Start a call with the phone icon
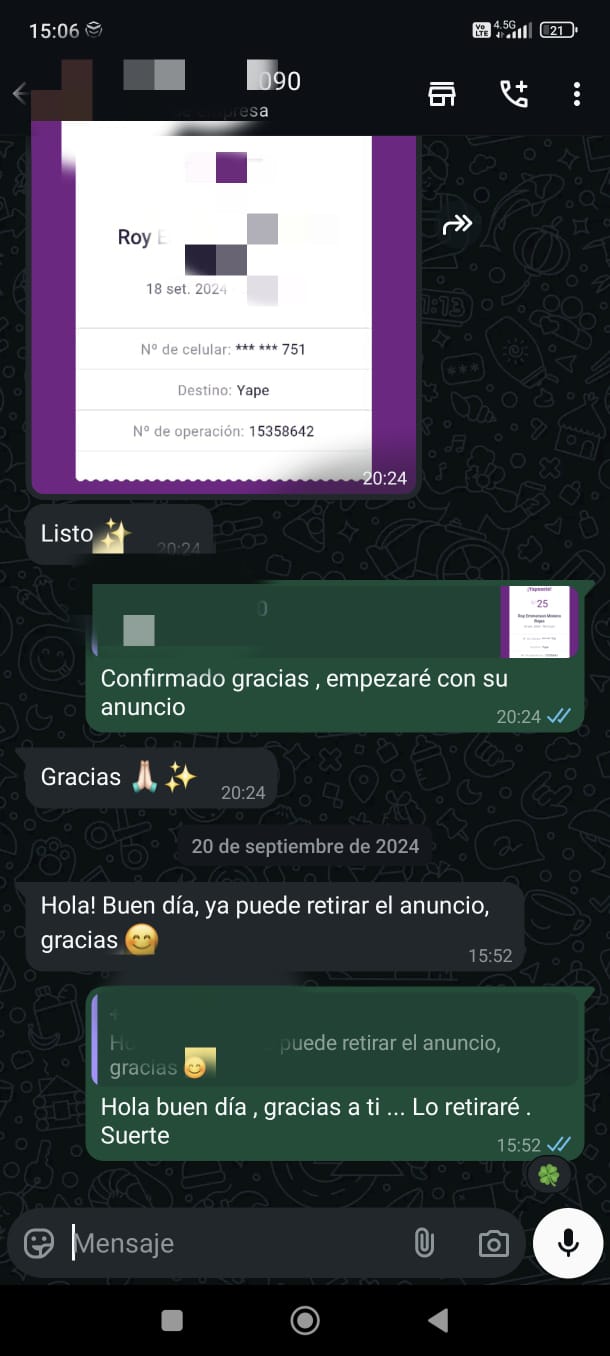 513,94
